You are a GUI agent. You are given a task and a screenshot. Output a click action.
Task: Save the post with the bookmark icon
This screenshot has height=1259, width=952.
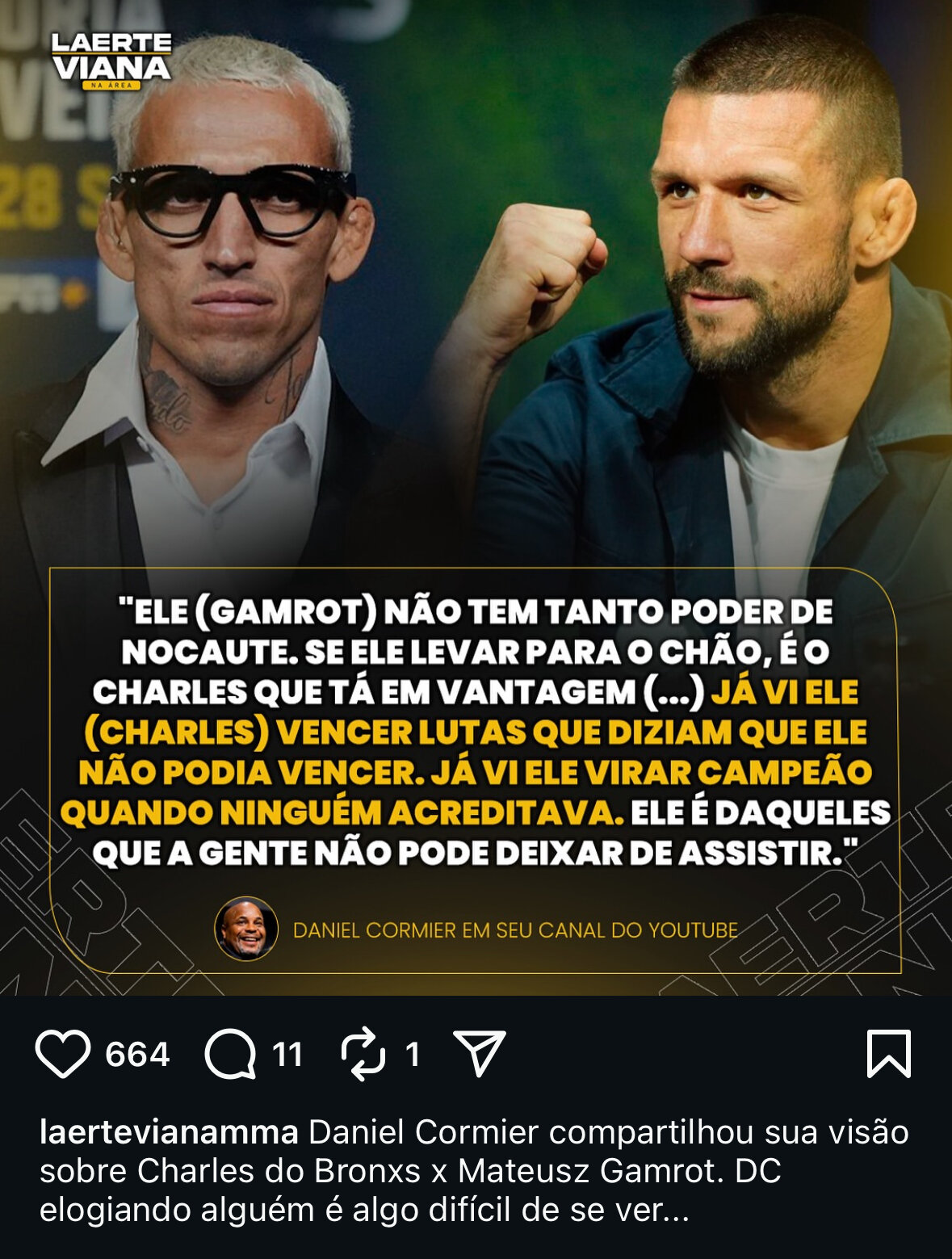[x=889, y=1053]
